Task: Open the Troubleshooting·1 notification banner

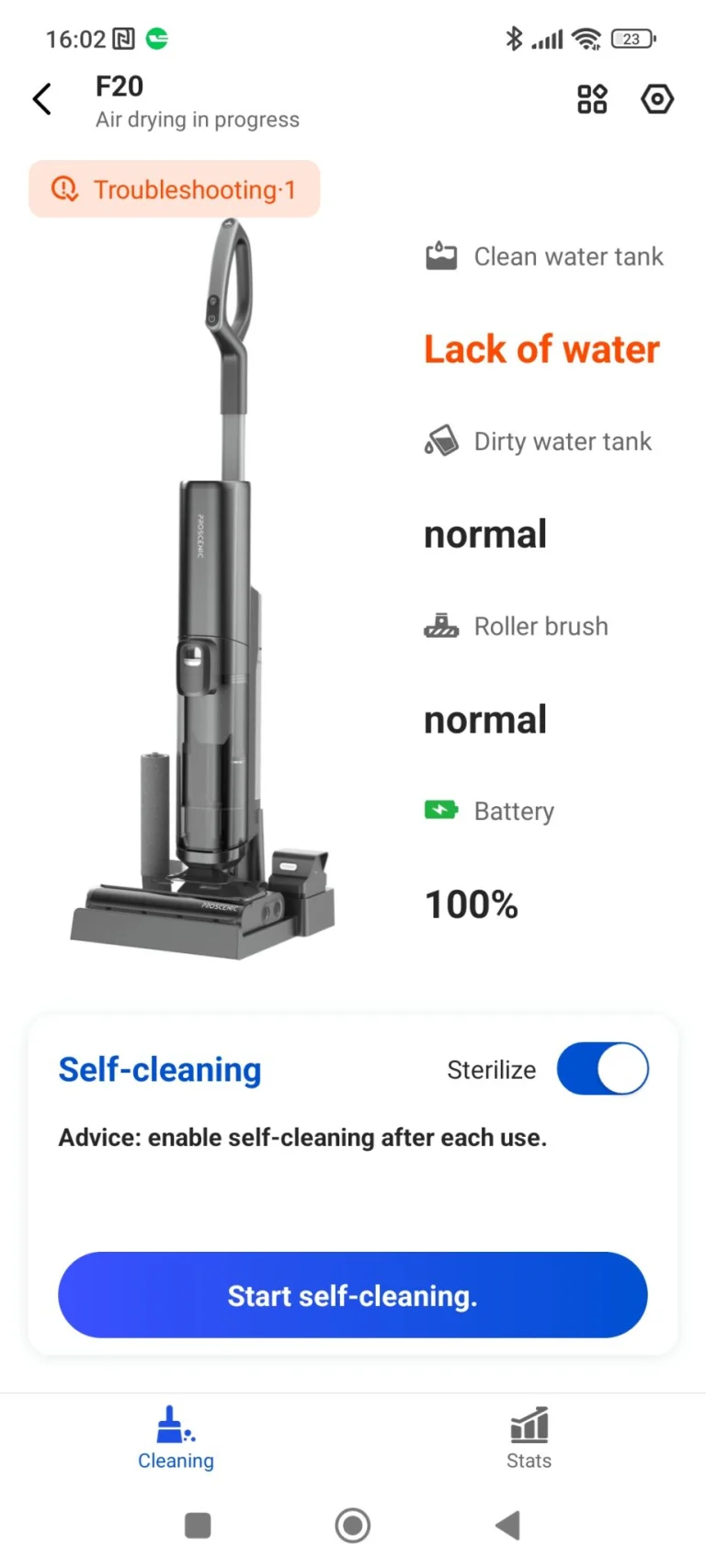Action: click(174, 188)
